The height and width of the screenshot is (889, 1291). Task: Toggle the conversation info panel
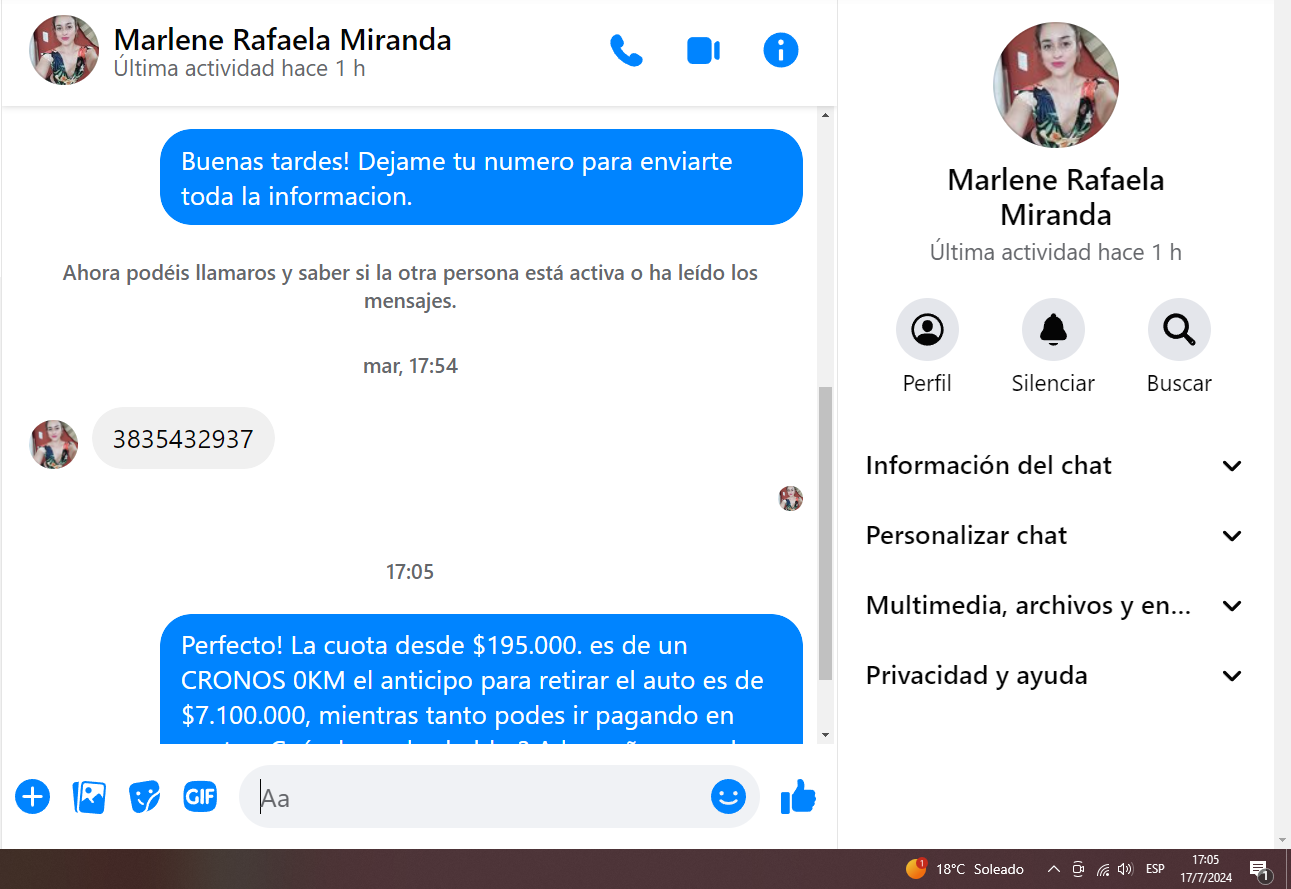click(x=780, y=50)
